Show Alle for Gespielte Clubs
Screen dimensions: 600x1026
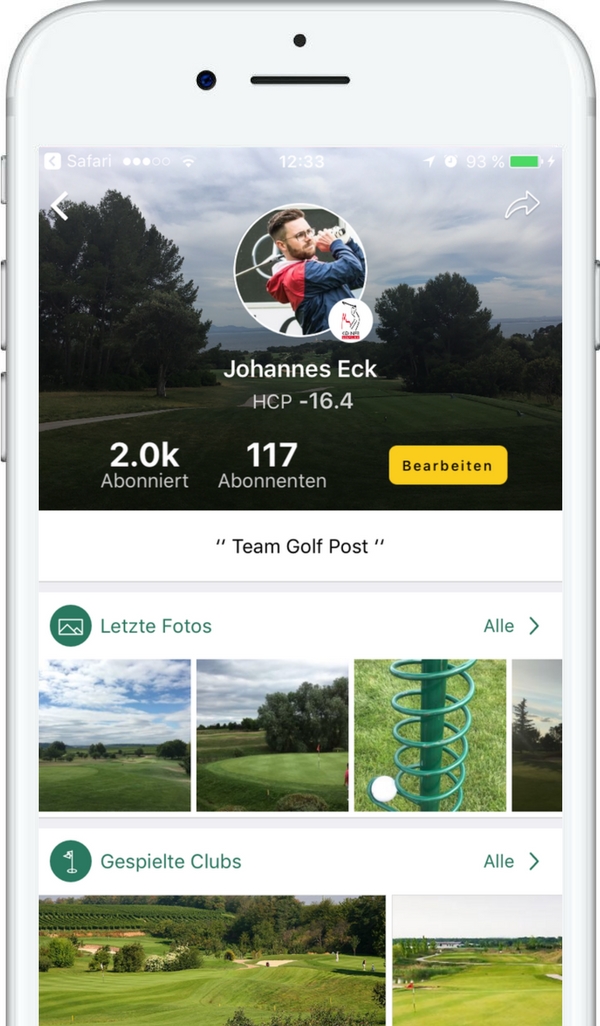tap(512, 862)
